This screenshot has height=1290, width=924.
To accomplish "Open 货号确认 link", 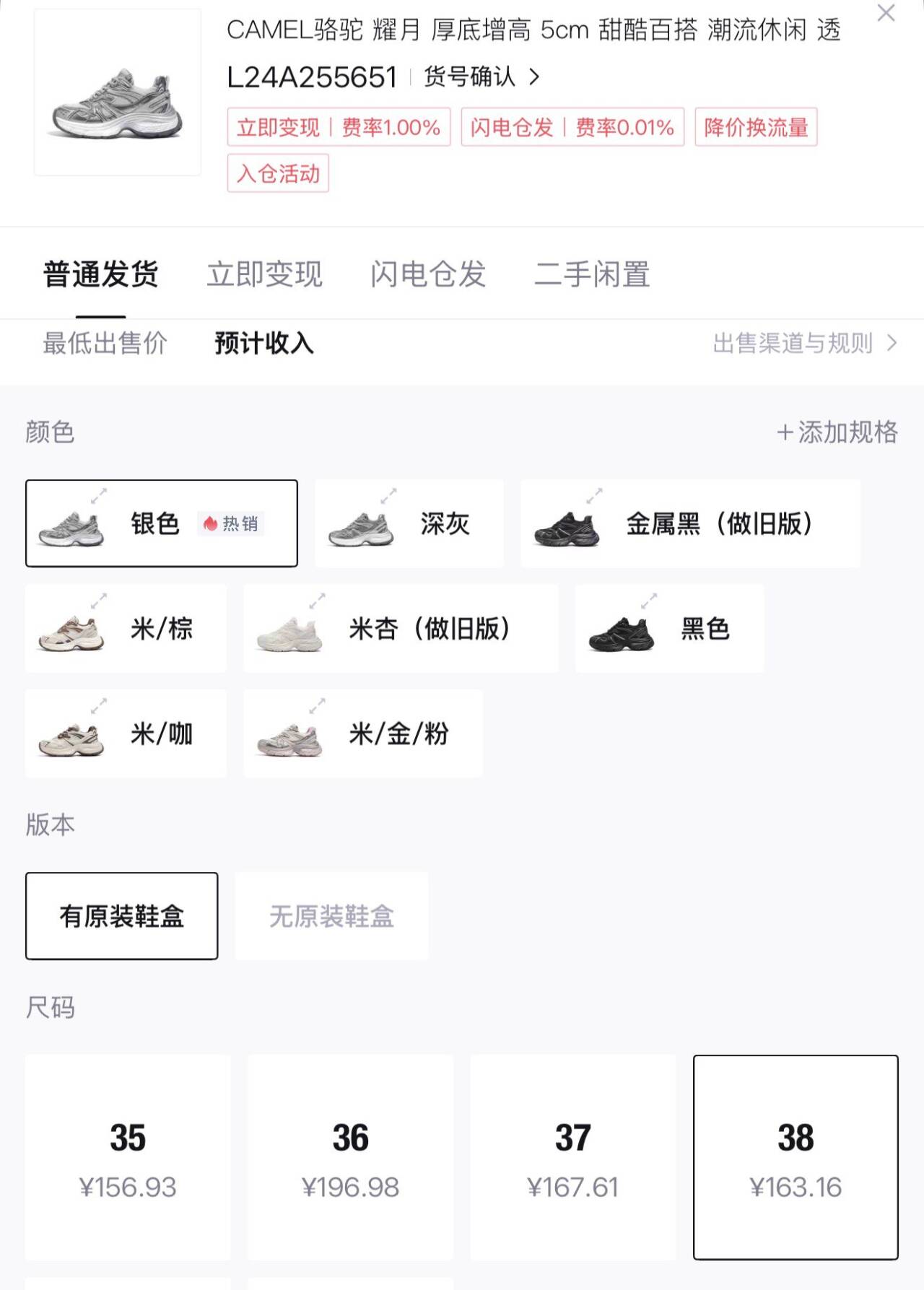I will coord(481,77).
